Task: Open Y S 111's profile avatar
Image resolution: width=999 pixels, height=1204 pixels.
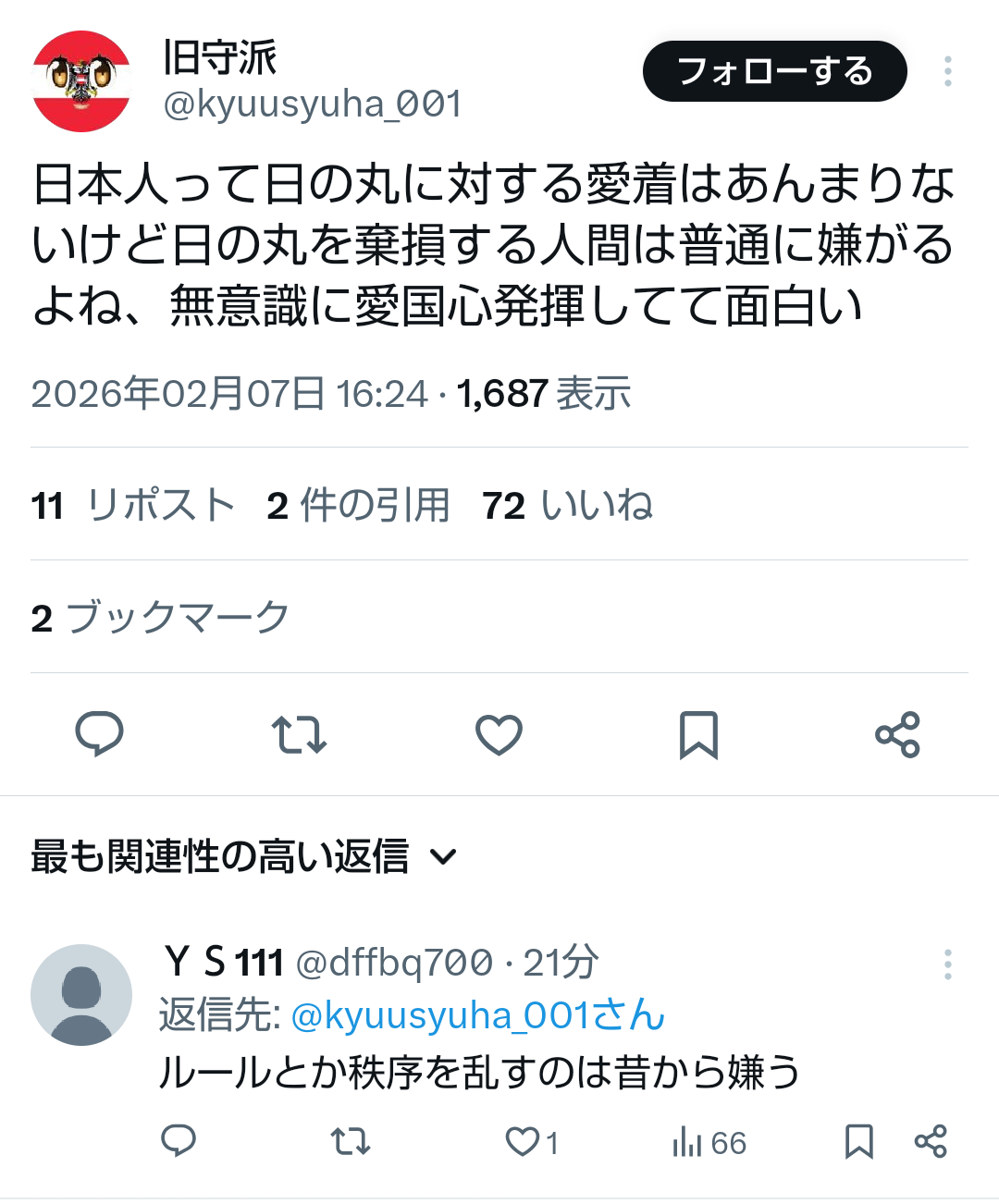Action: click(x=81, y=995)
